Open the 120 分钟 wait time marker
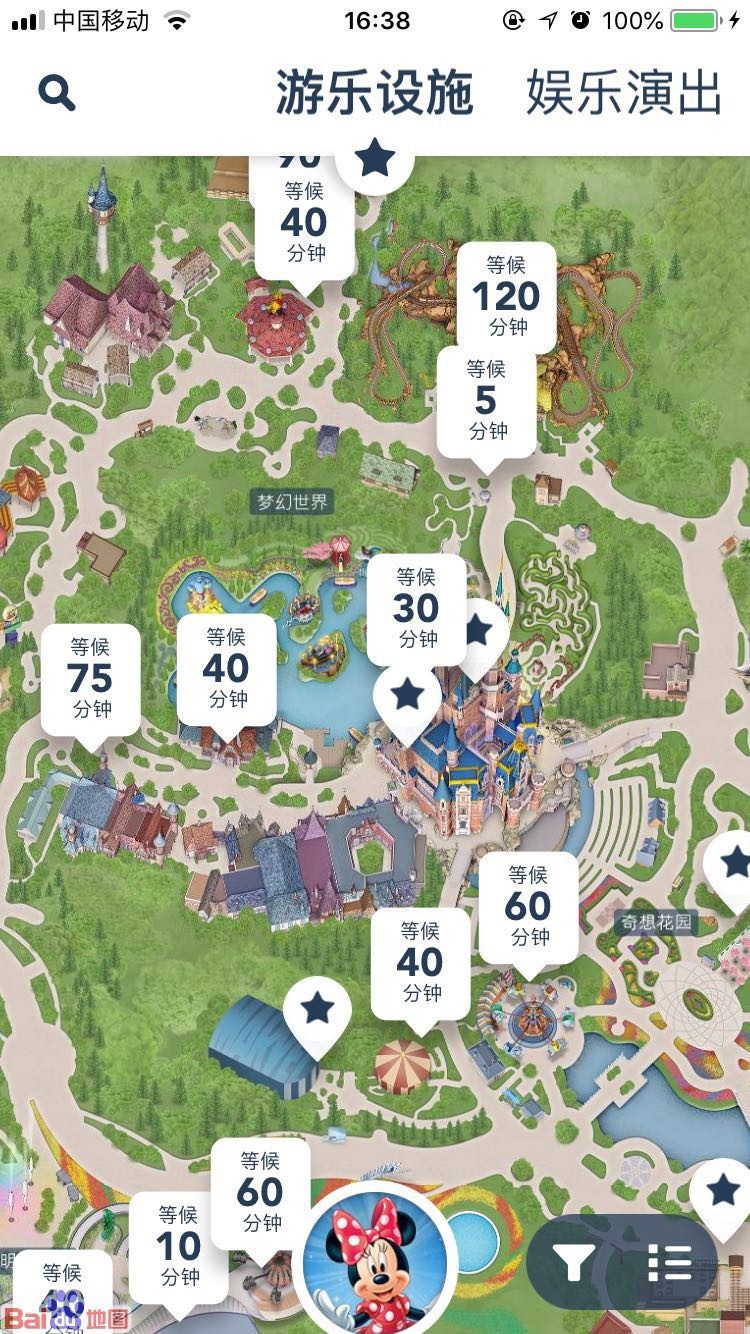 click(506, 296)
